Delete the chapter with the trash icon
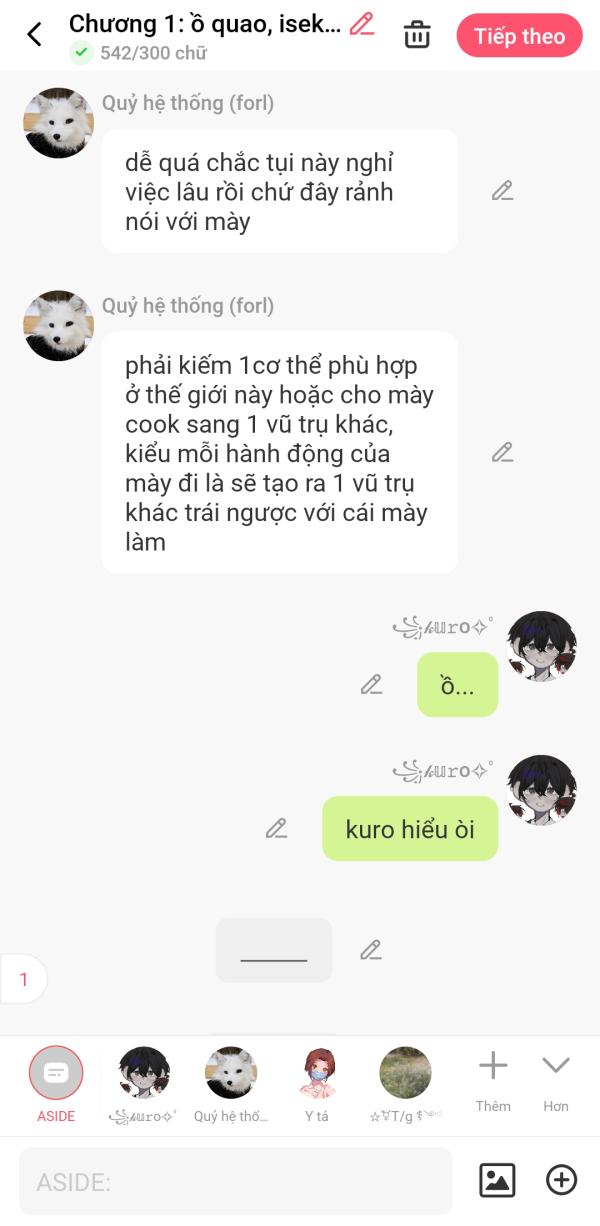600x1226 pixels. [x=417, y=35]
